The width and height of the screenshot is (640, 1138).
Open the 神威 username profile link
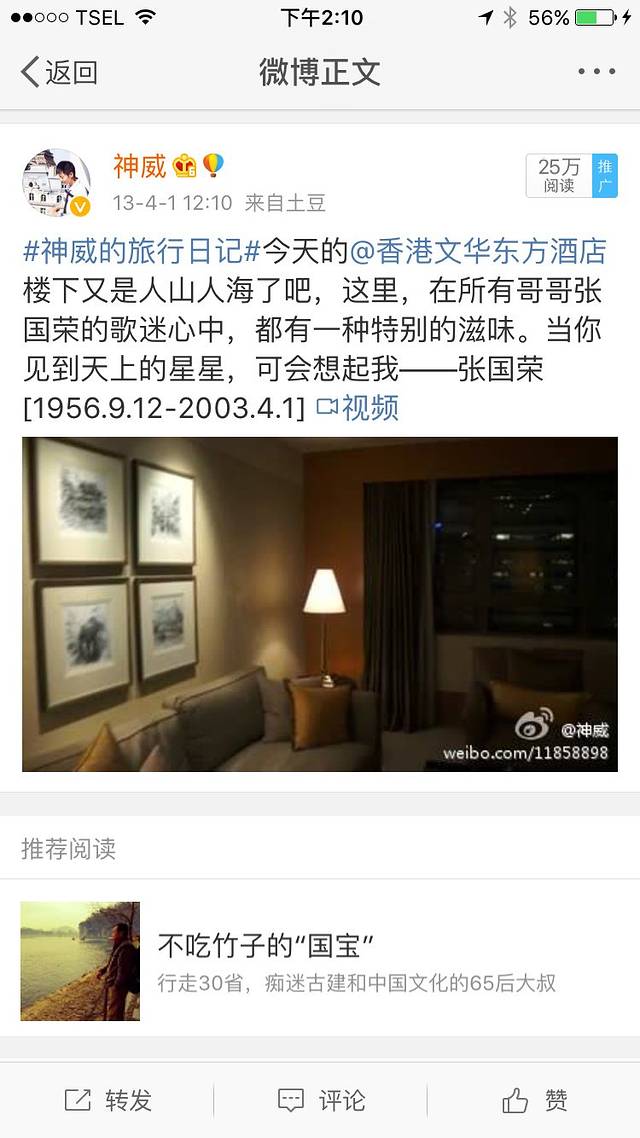pyautogui.click(x=139, y=166)
